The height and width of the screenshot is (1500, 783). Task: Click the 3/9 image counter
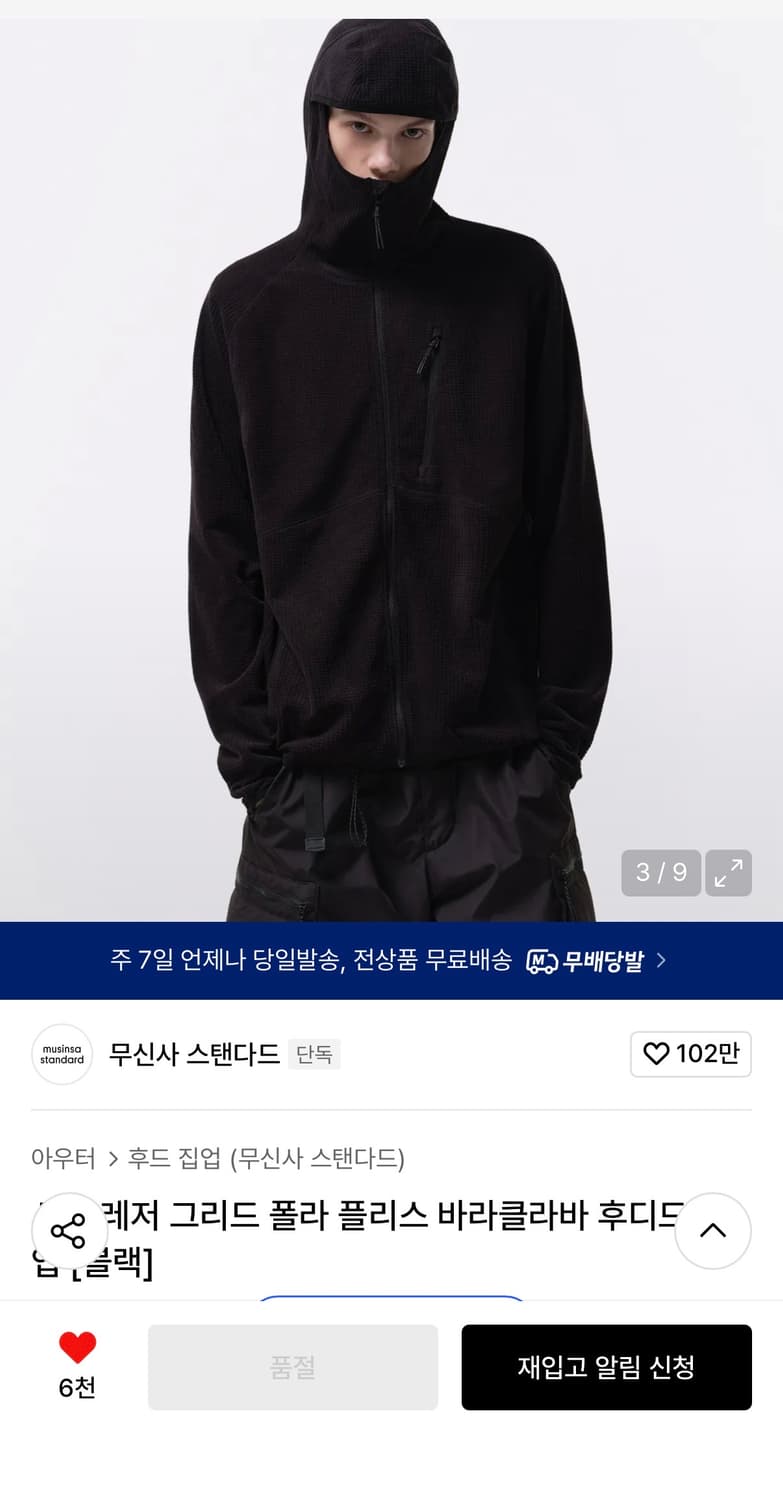click(x=660, y=872)
